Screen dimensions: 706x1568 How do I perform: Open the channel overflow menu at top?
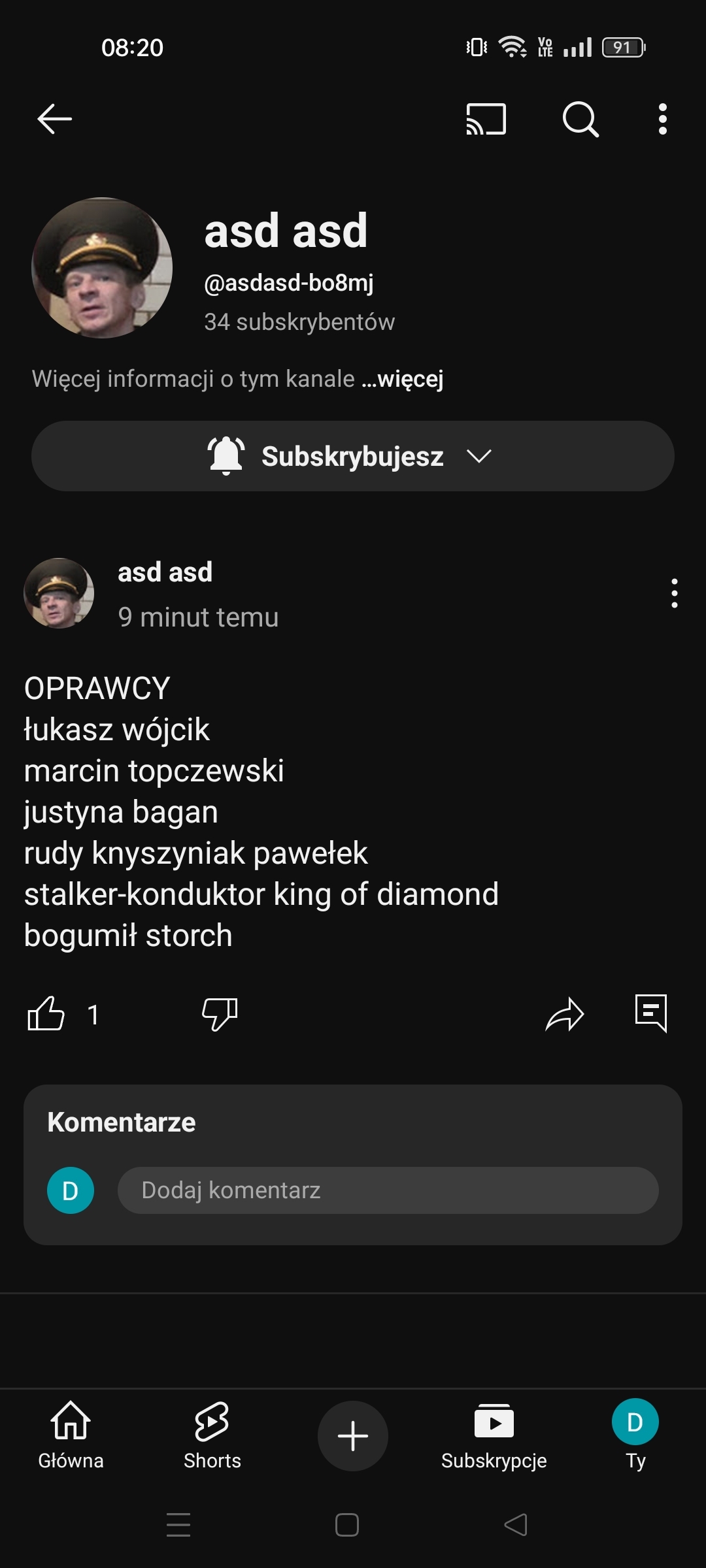pyautogui.click(x=663, y=119)
